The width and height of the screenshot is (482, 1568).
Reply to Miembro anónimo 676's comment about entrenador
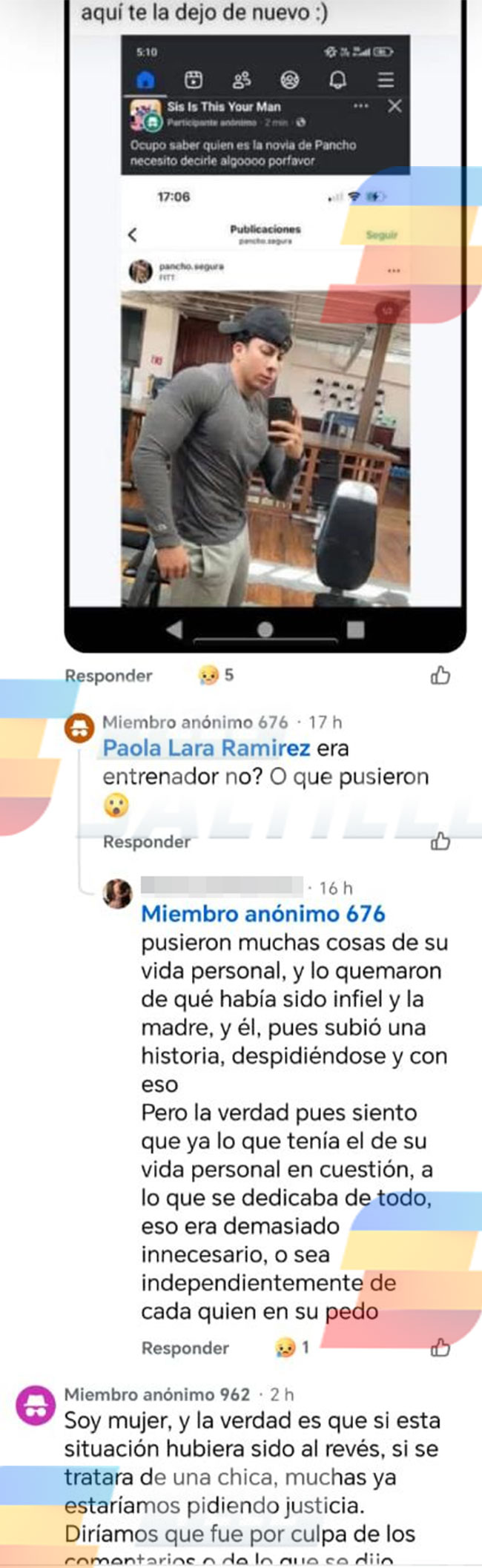pos(146,842)
